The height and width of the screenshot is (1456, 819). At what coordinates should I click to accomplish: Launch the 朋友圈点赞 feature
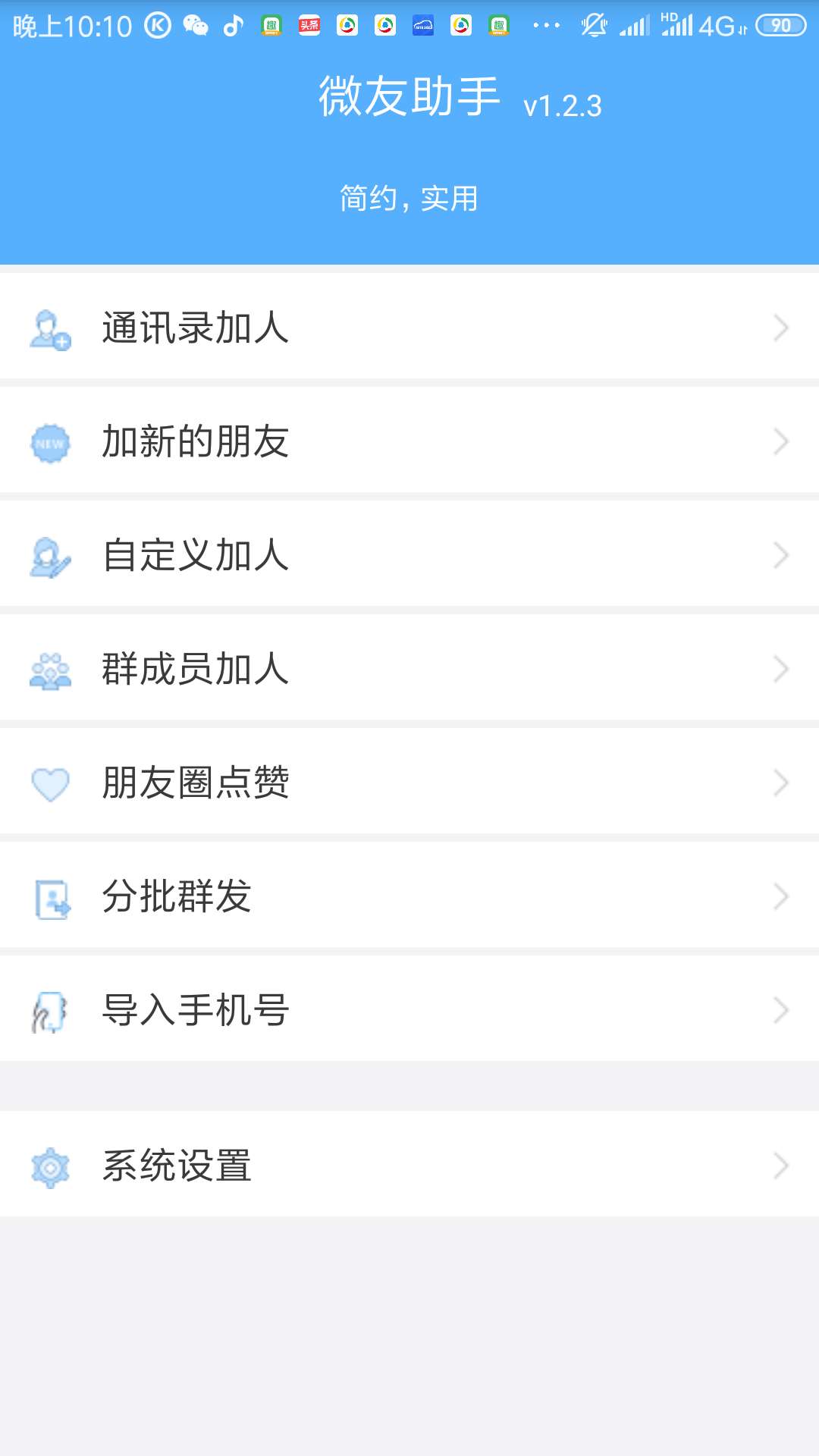[409, 783]
